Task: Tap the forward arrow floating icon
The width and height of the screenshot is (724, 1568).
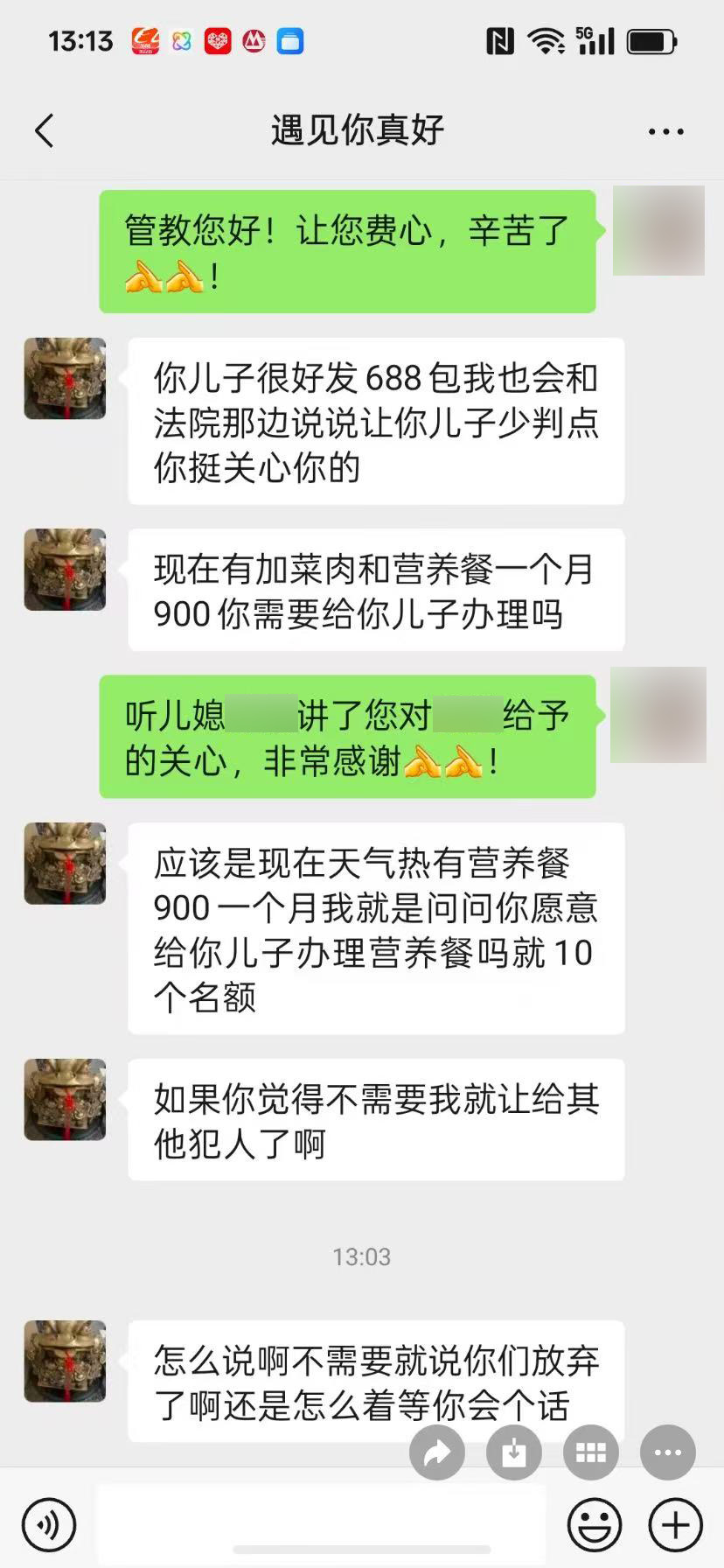Action: pos(436,1453)
